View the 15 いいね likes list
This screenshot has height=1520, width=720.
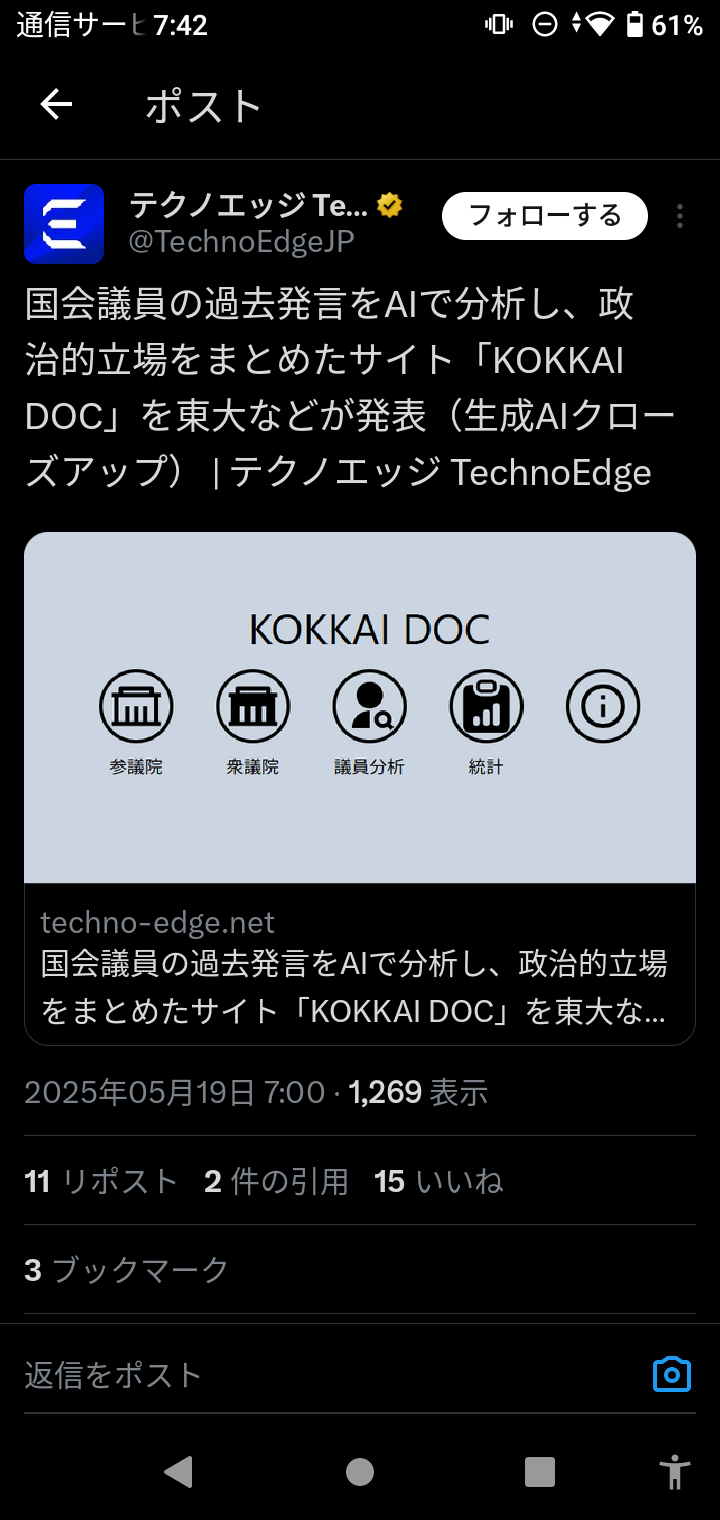point(438,1182)
